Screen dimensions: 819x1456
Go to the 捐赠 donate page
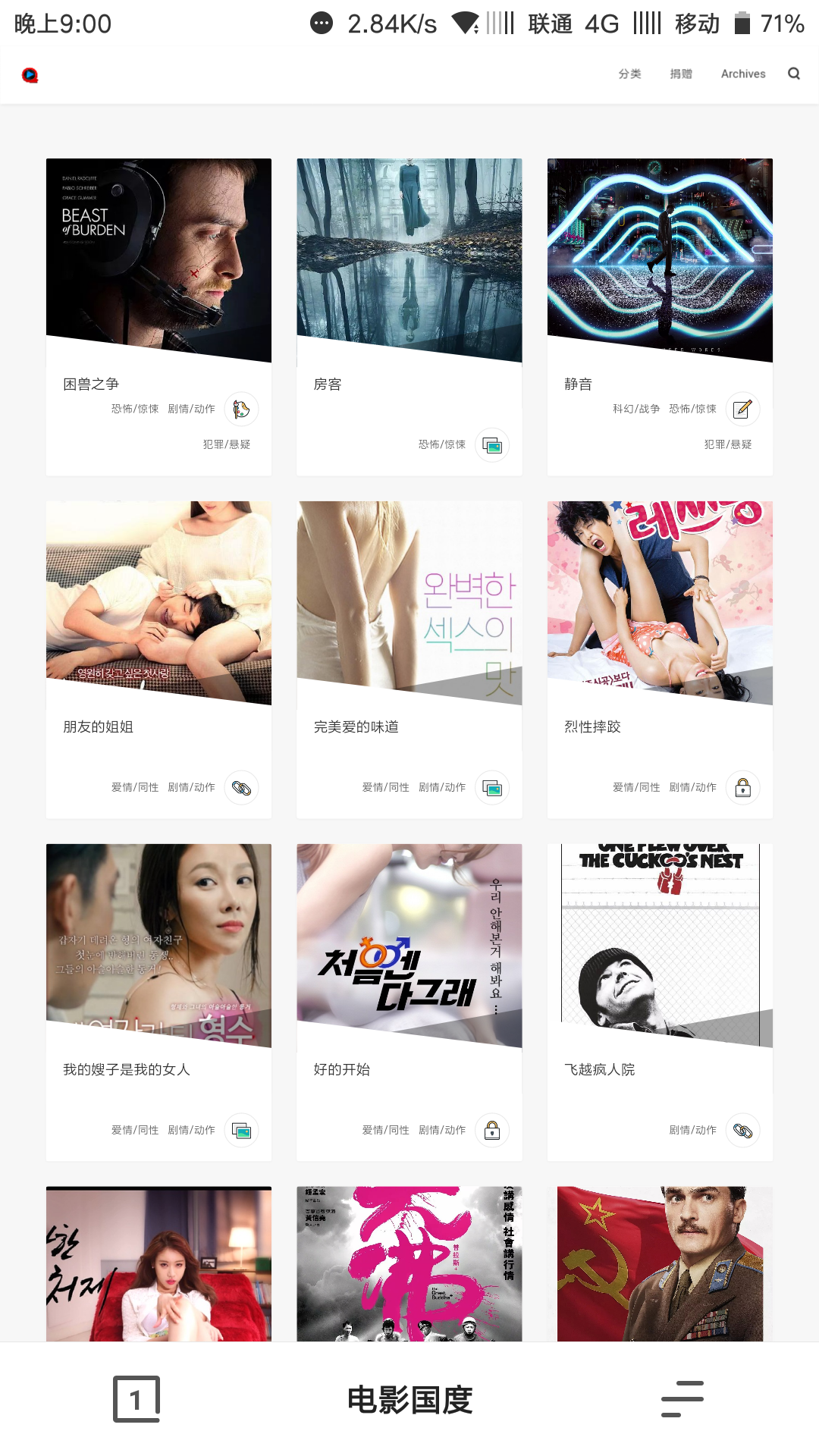click(x=681, y=74)
